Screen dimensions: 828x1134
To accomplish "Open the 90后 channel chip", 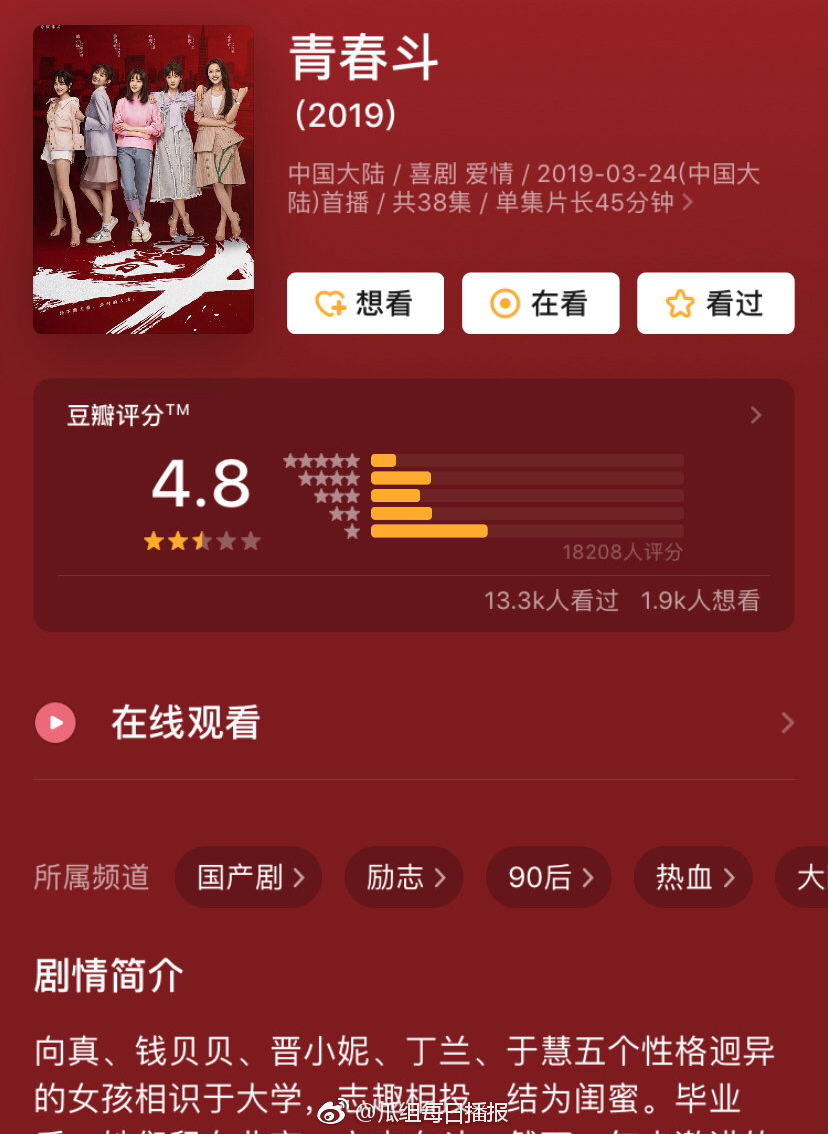I will [x=548, y=877].
